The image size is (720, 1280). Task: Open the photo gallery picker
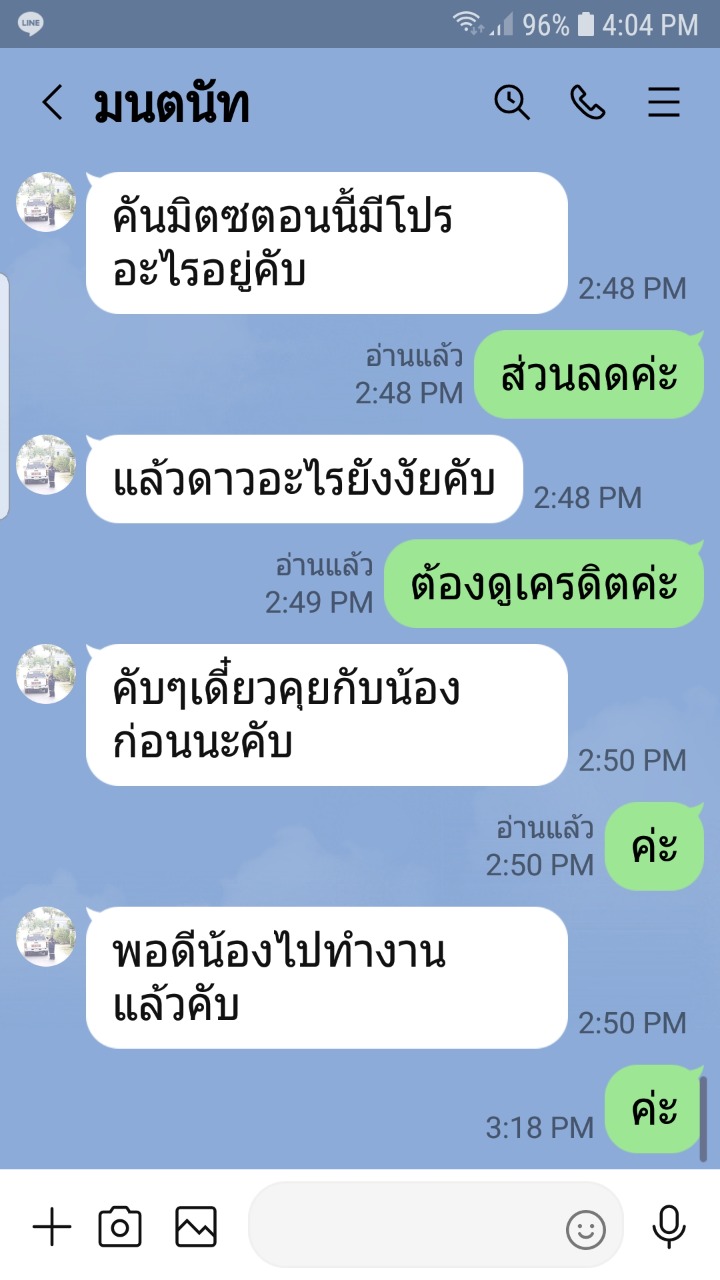pos(196,1227)
